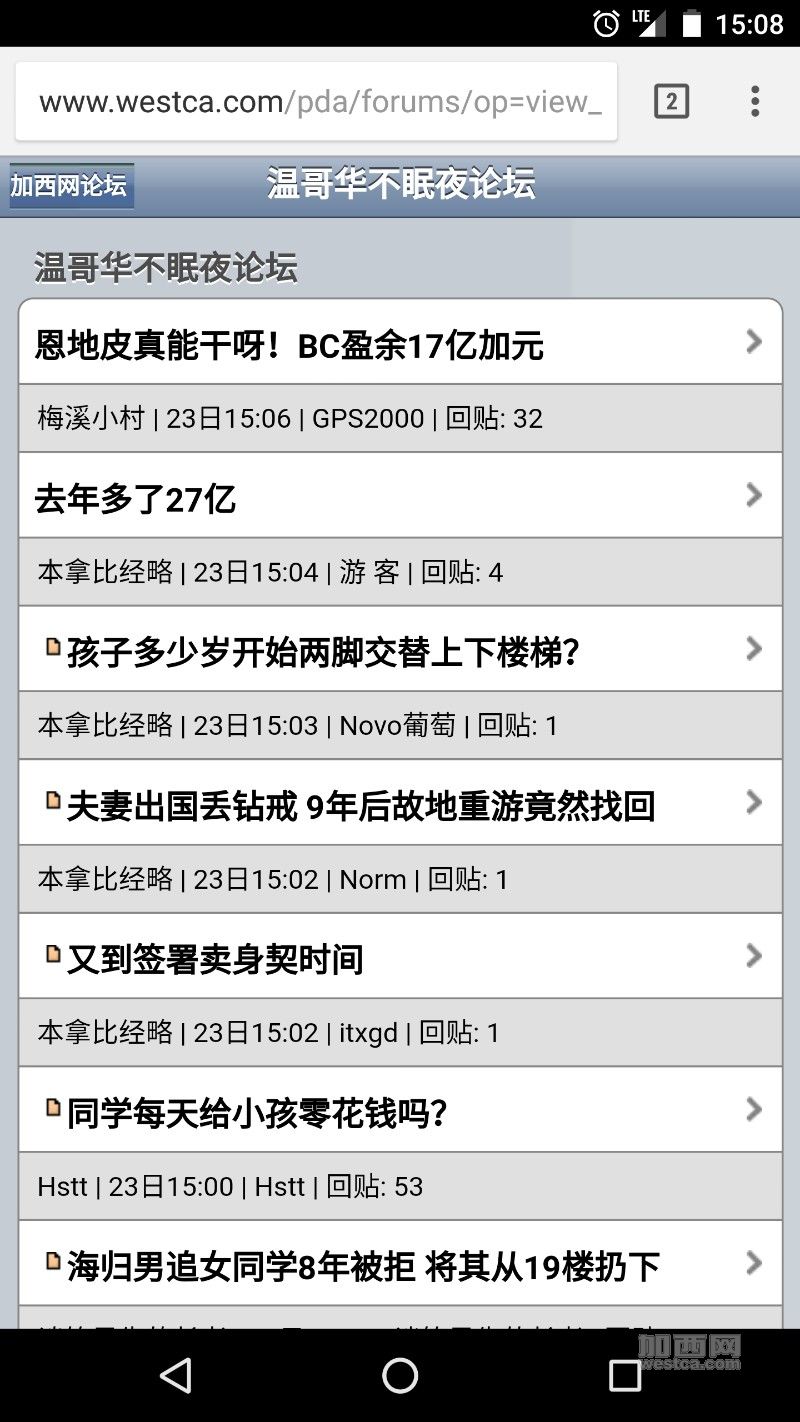The width and height of the screenshot is (800, 1422).
Task: Go to the home screen
Action: [x=400, y=1375]
